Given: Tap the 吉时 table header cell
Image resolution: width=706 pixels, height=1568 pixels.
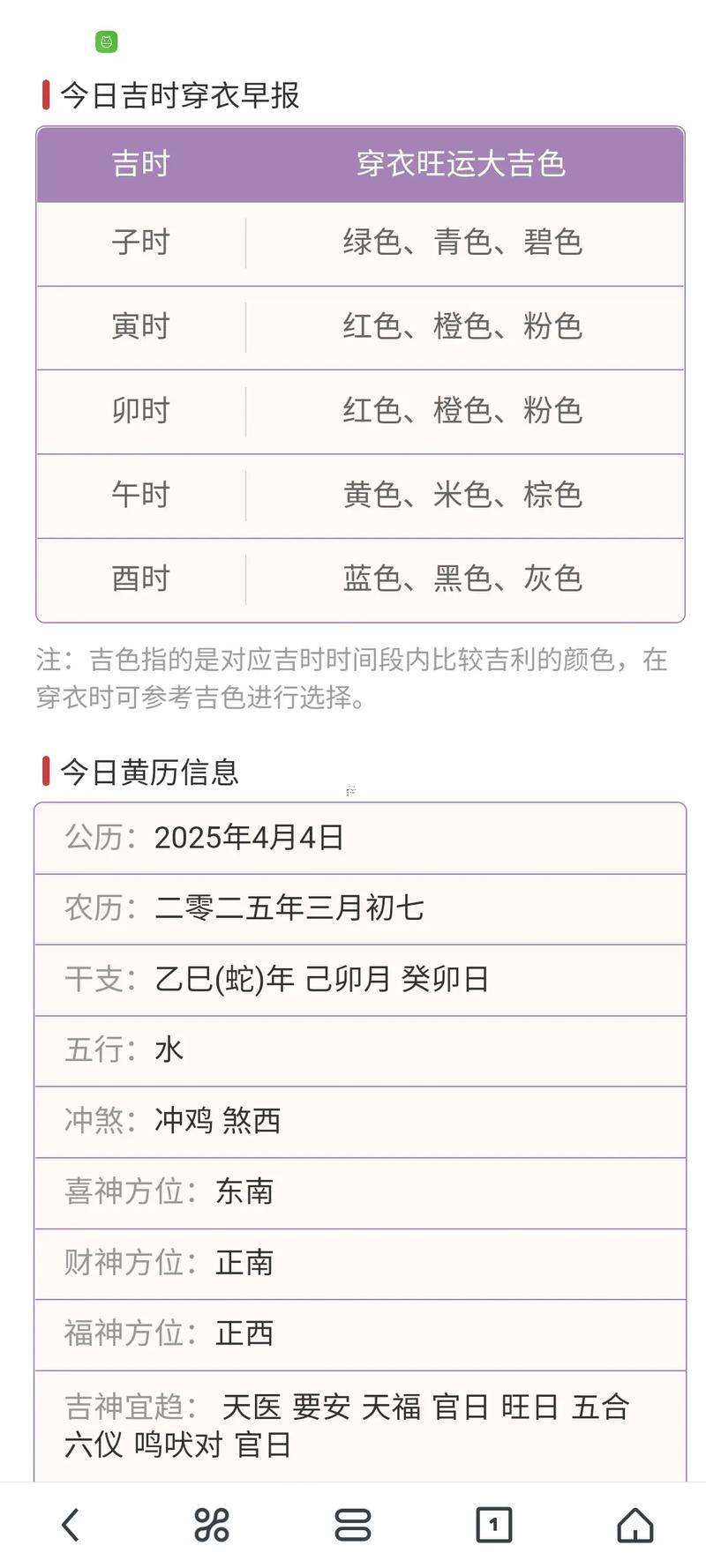Looking at the screenshot, I should (x=141, y=164).
